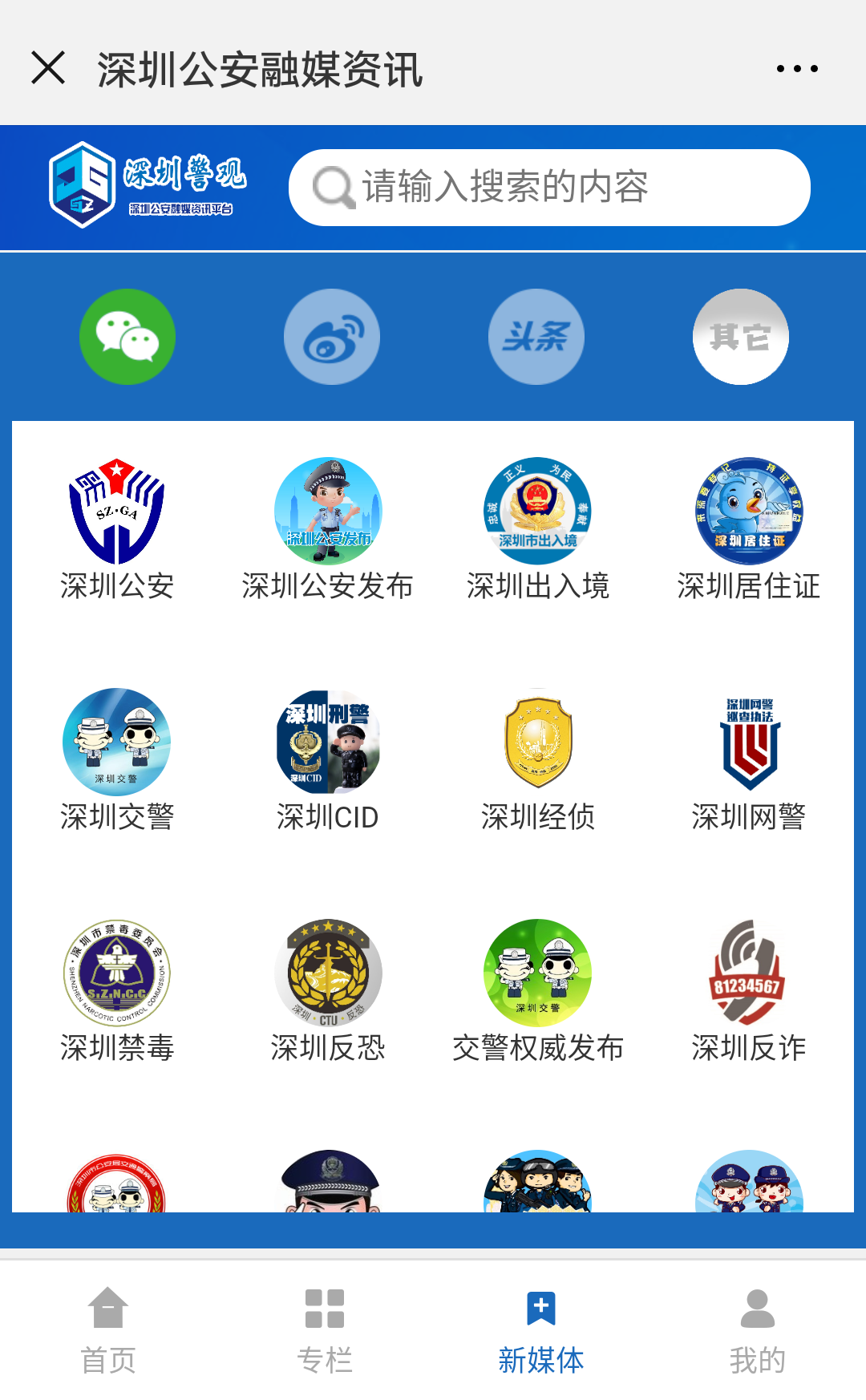Switch to the 专栏 tab
The width and height of the screenshot is (866, 1400).
coord(325,1328)
